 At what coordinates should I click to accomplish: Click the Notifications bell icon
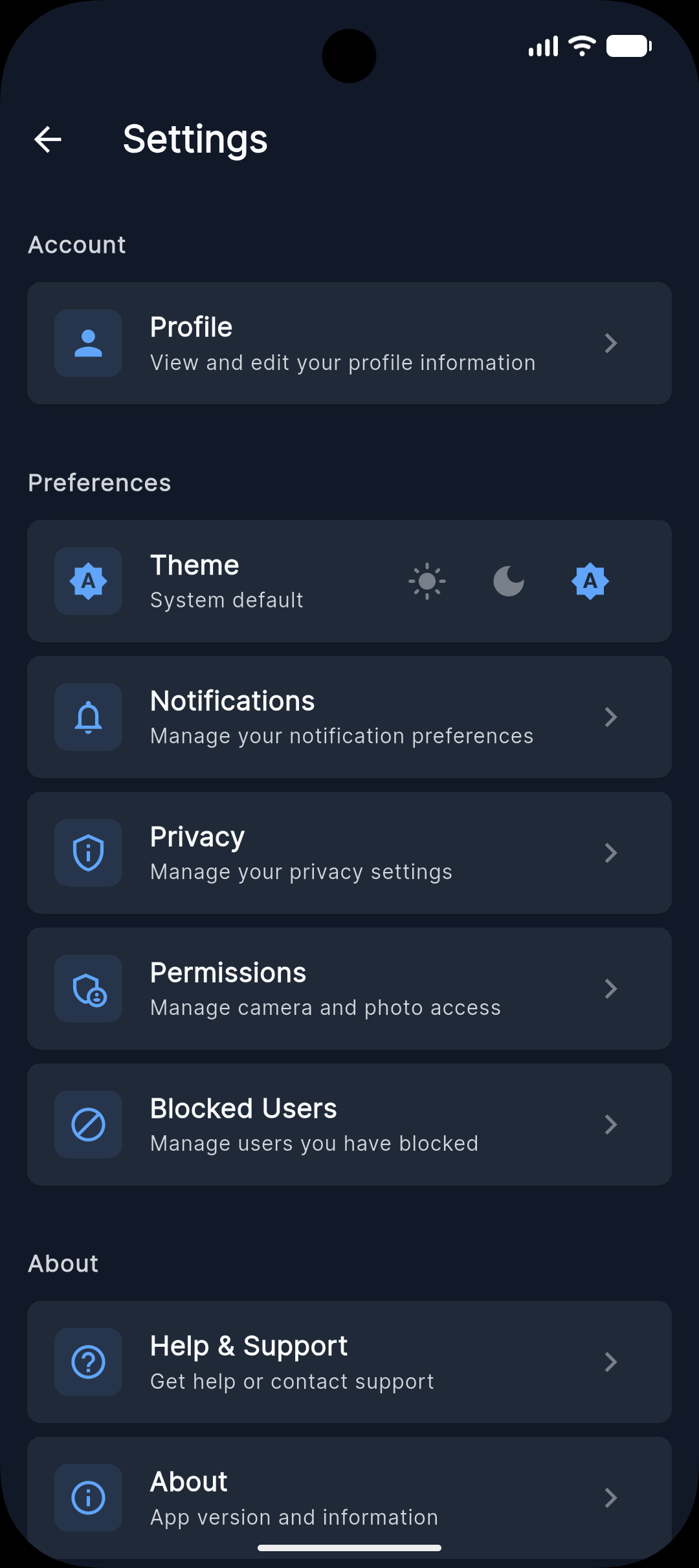[88, 717]
